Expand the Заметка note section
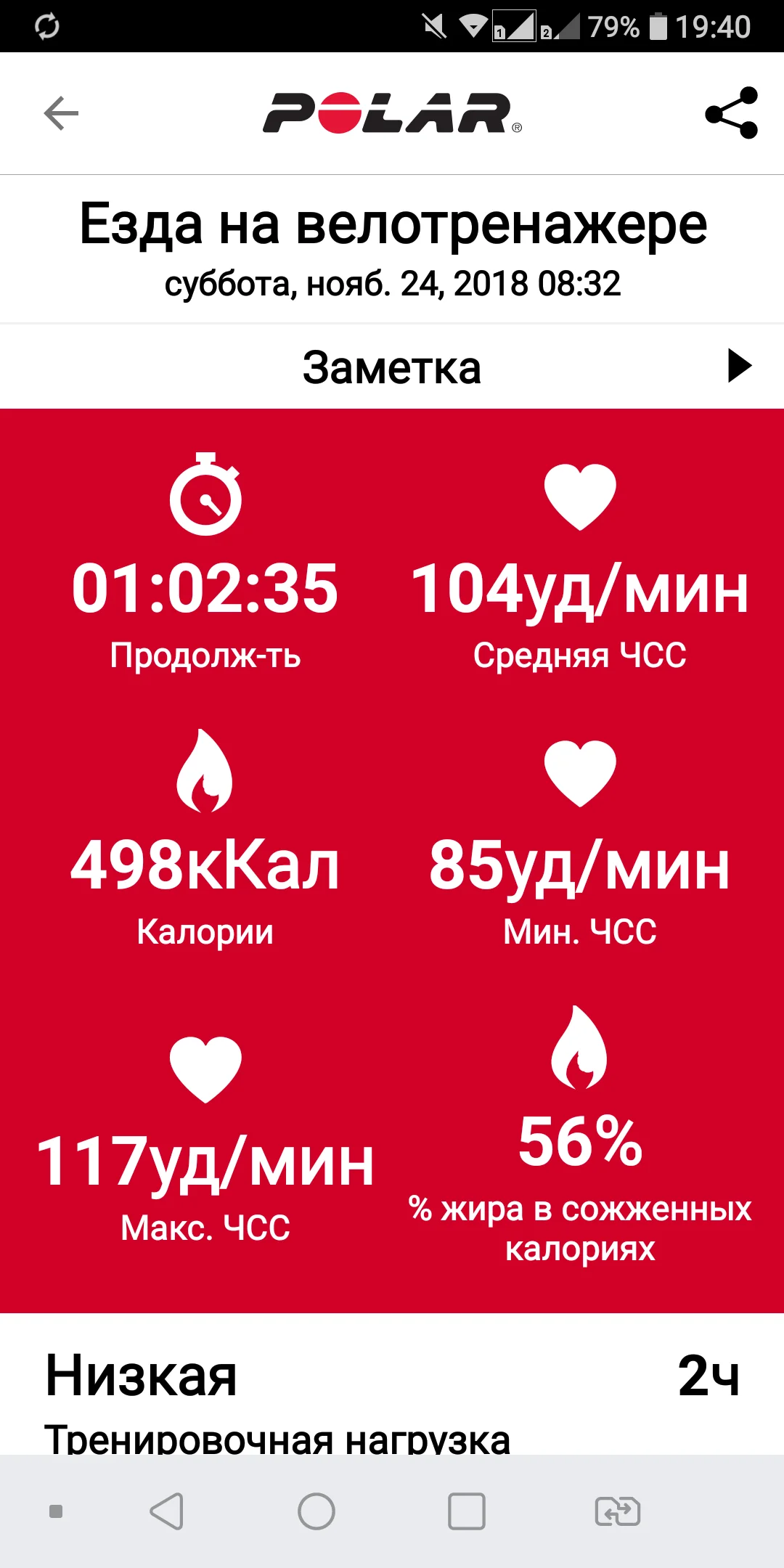Image resolution: width=784 pixels, height=1568 pixels. (x=739, y=366)
